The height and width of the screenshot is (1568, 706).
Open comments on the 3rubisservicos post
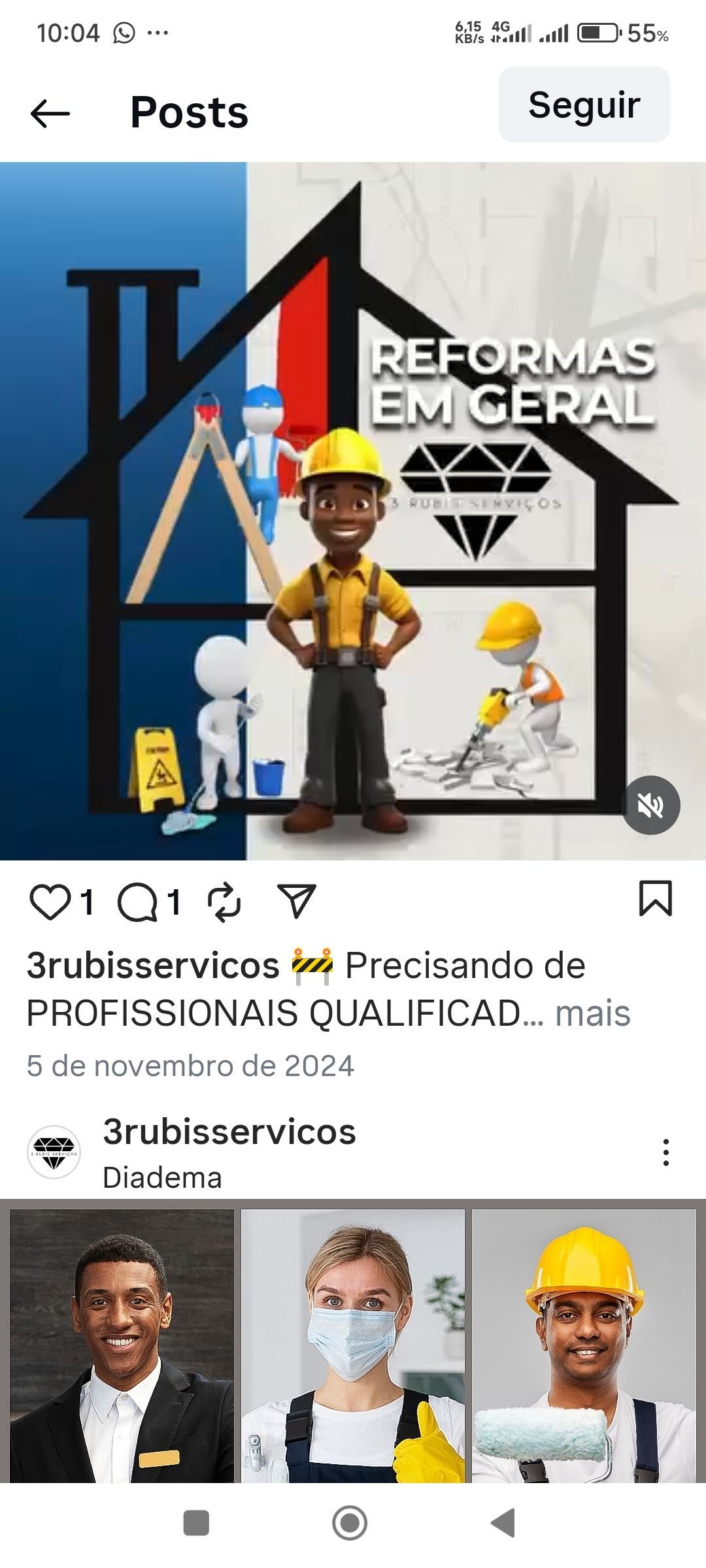tap(137, 902)
